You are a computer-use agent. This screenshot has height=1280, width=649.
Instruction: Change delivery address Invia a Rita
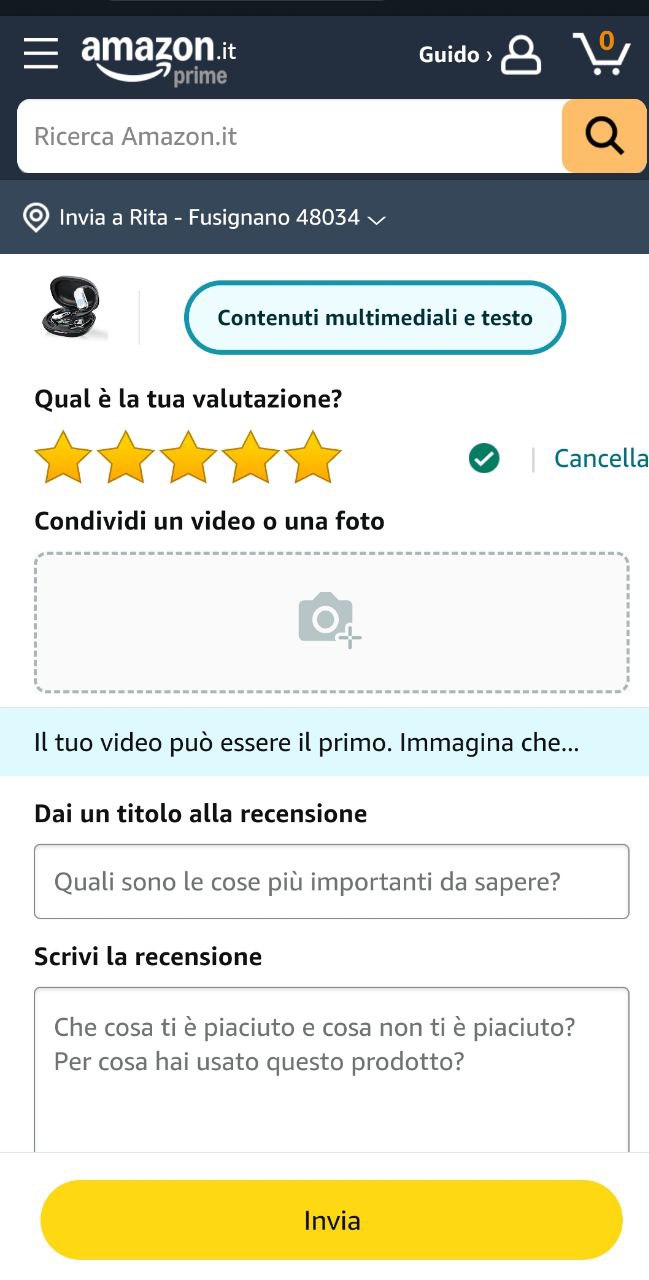point(205,217)
